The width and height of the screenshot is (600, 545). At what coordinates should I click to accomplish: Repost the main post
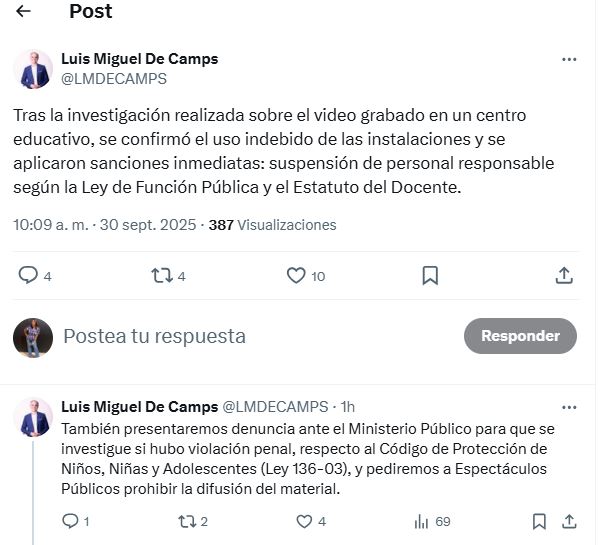pyautogui.click(x=161, y=275)
